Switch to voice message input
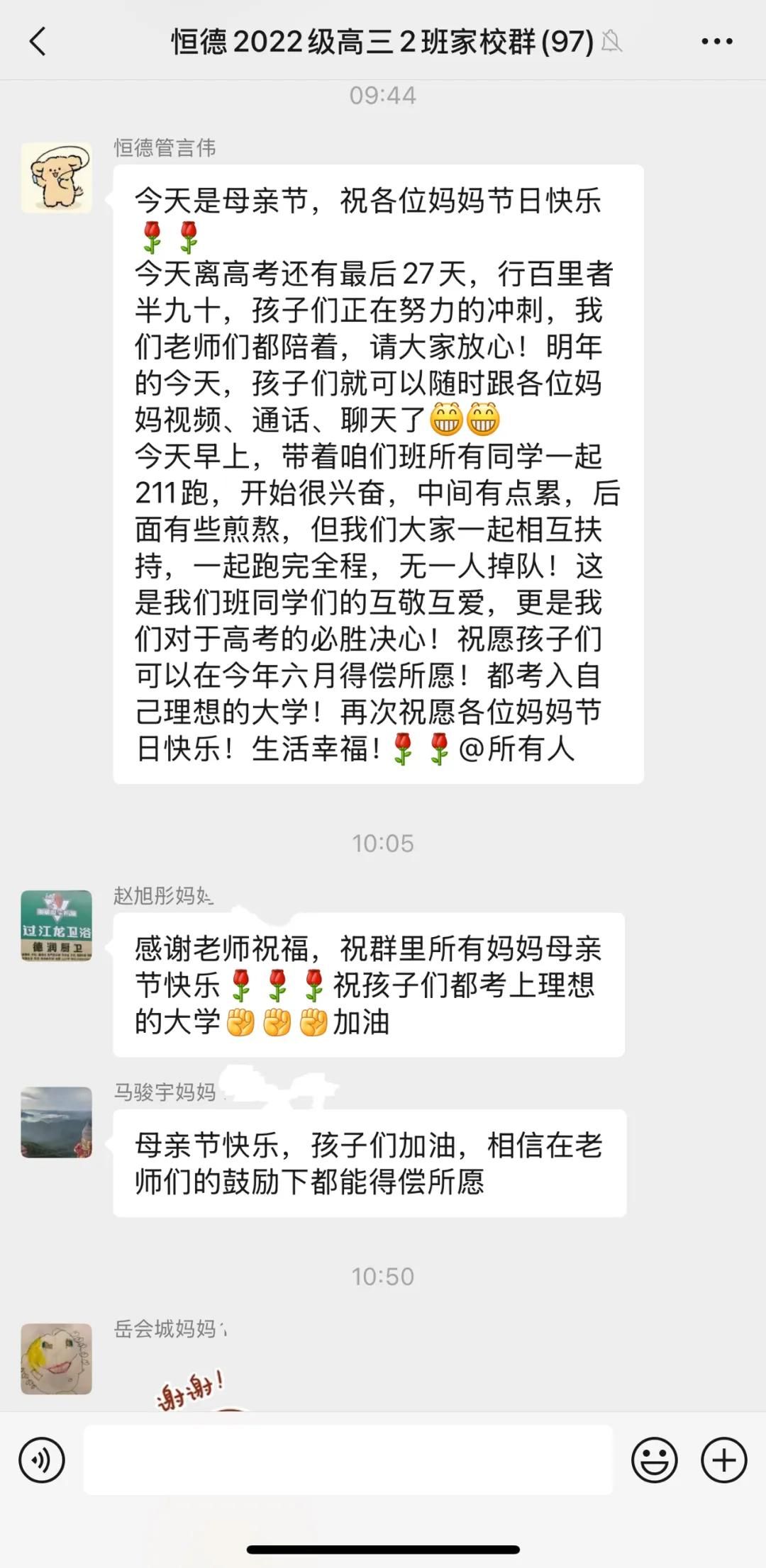Viewport: 766px width, 1568px height. [x=42, y=1460]
